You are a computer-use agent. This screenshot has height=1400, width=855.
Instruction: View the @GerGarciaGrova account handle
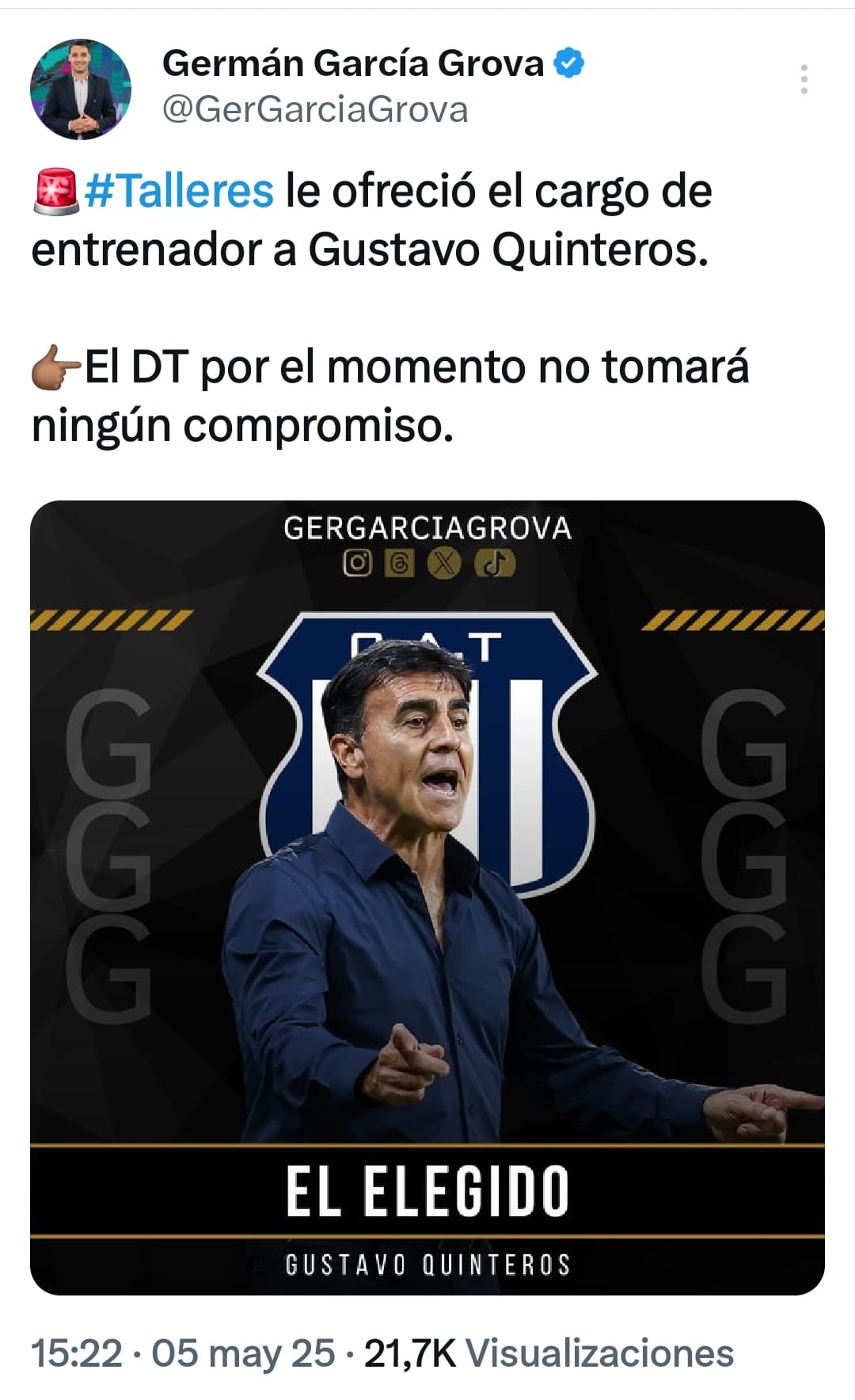tap(315, 109)
